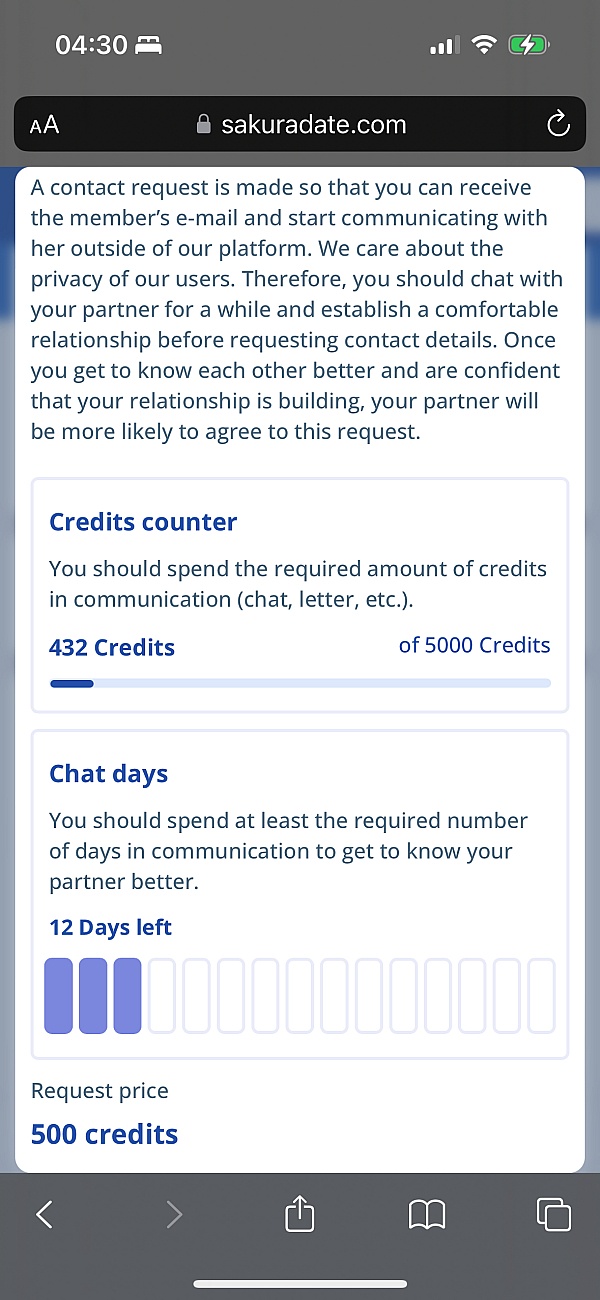Reload the sakuradate.com page
The height and width of the screenshot is (1300, 600).
558,125
